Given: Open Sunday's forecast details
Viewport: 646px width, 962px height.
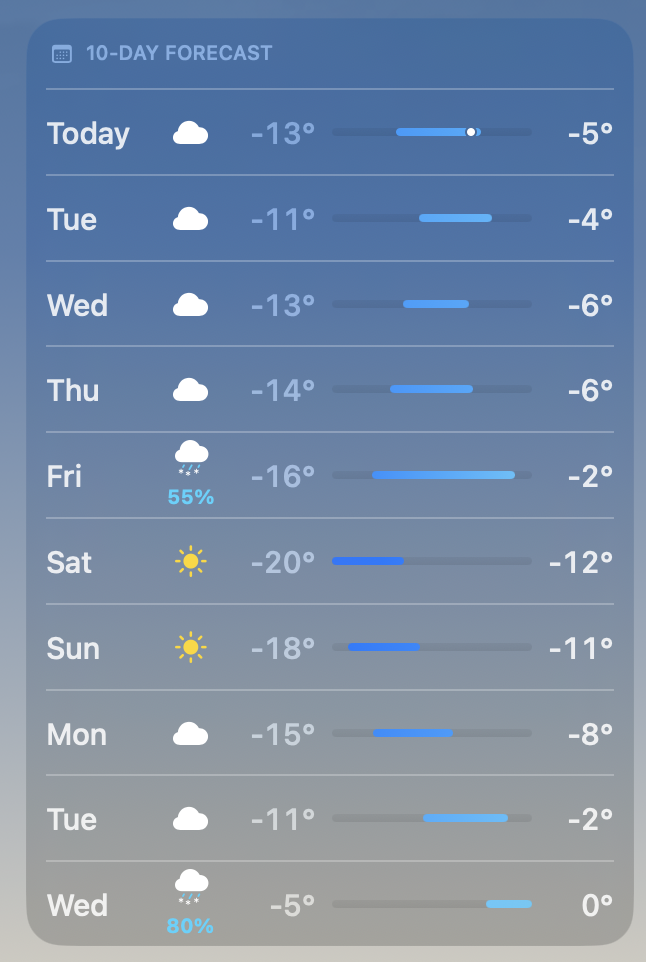Looking at the screenshot, I should tap(329, 648).
